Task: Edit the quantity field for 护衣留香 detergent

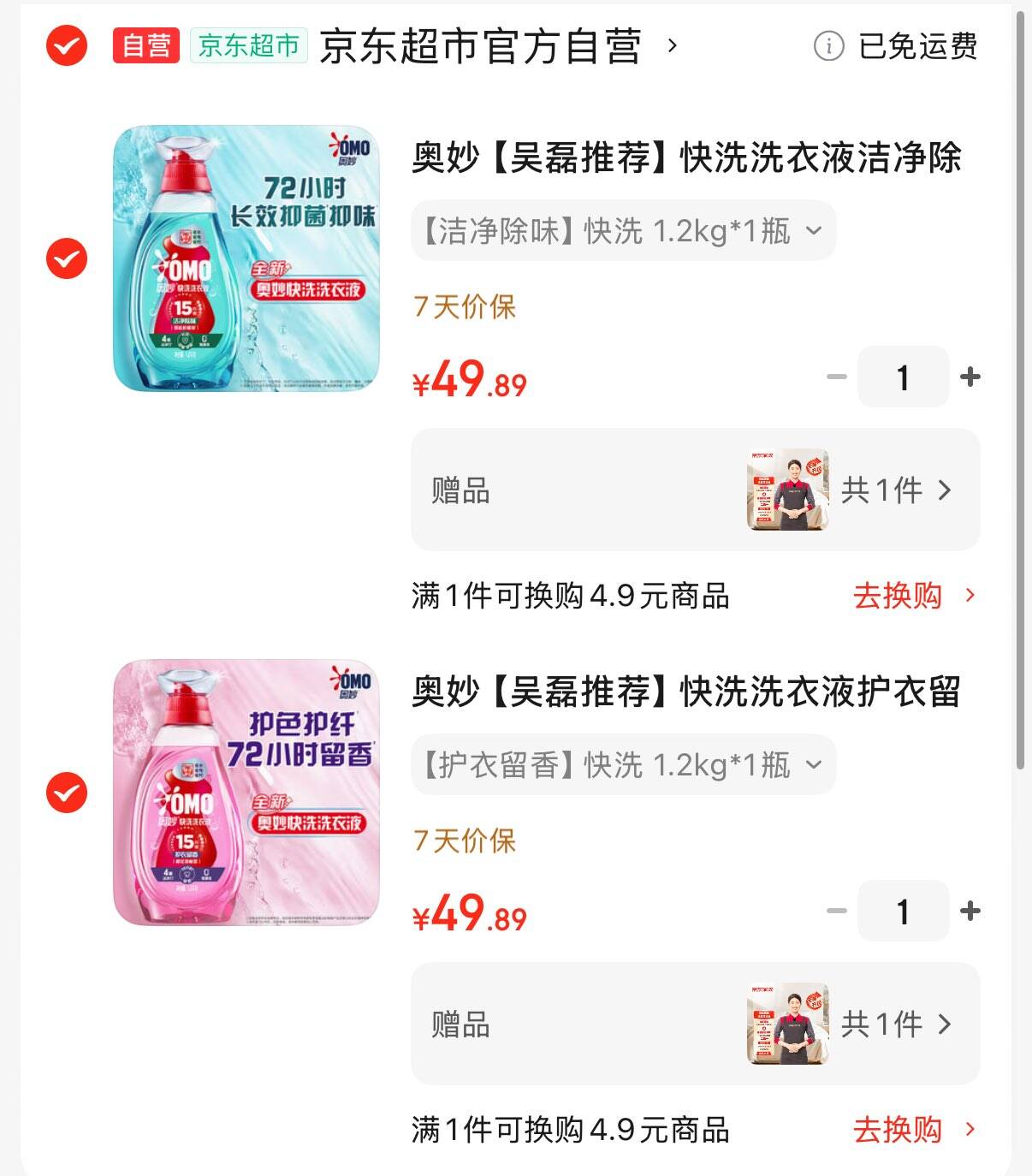Action: point(903,911)
